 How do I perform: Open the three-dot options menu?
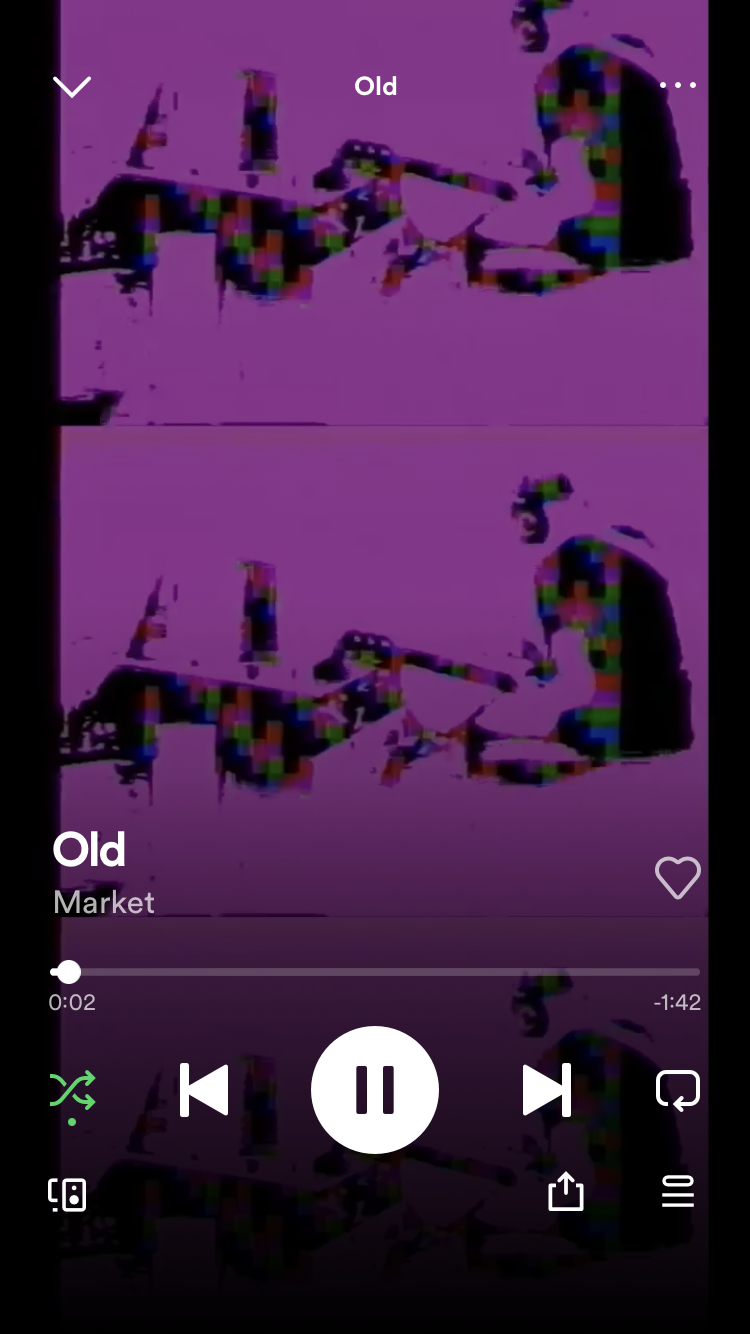pos(678,85)
